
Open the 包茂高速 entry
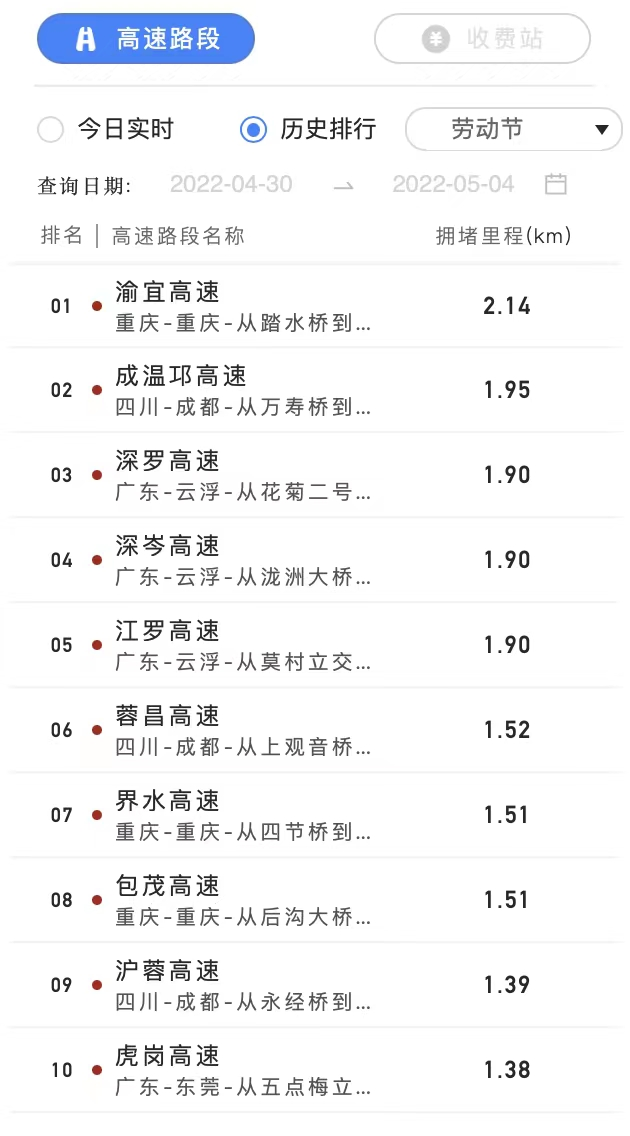click(315, 900)
